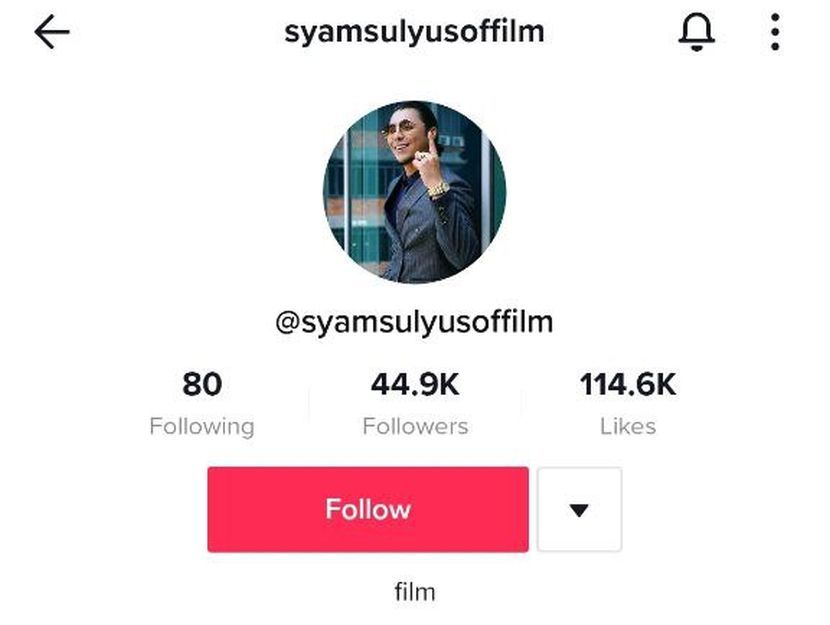The image size is (830, 625).
Task: View the 80 Following list
Action: tap(202, 404)
